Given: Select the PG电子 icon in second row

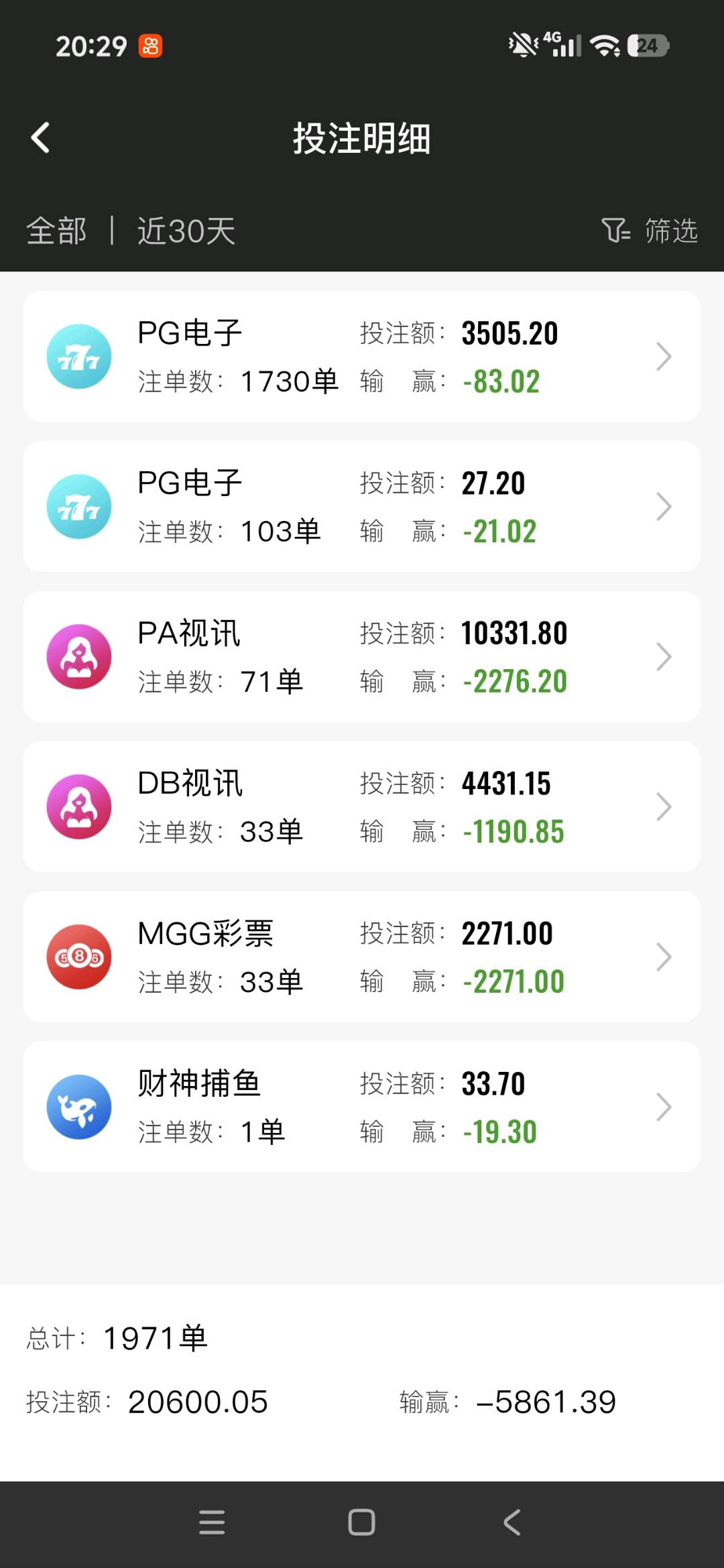Looking at the screenshot, I should (78, 506).
